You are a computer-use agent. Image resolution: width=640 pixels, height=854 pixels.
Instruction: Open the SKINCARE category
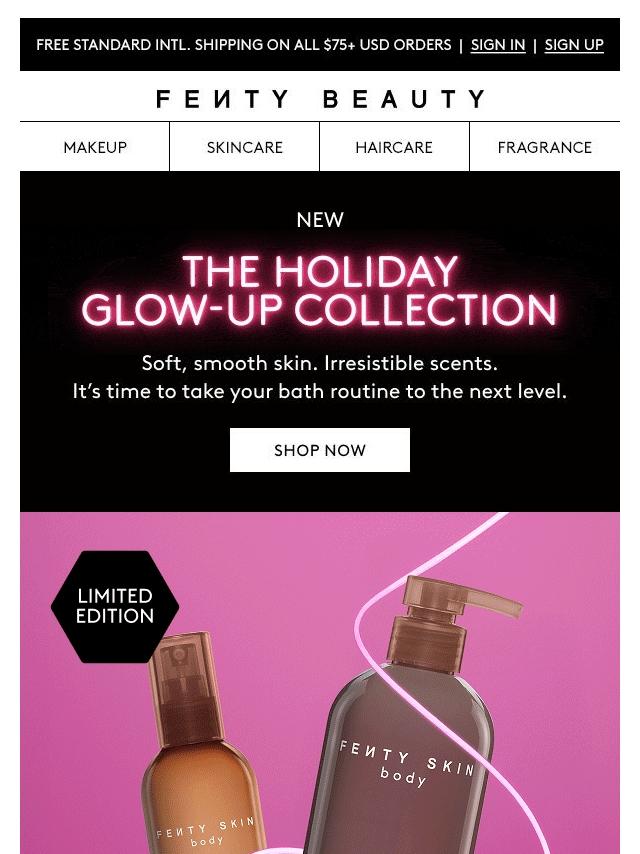[x=245, y=147]
